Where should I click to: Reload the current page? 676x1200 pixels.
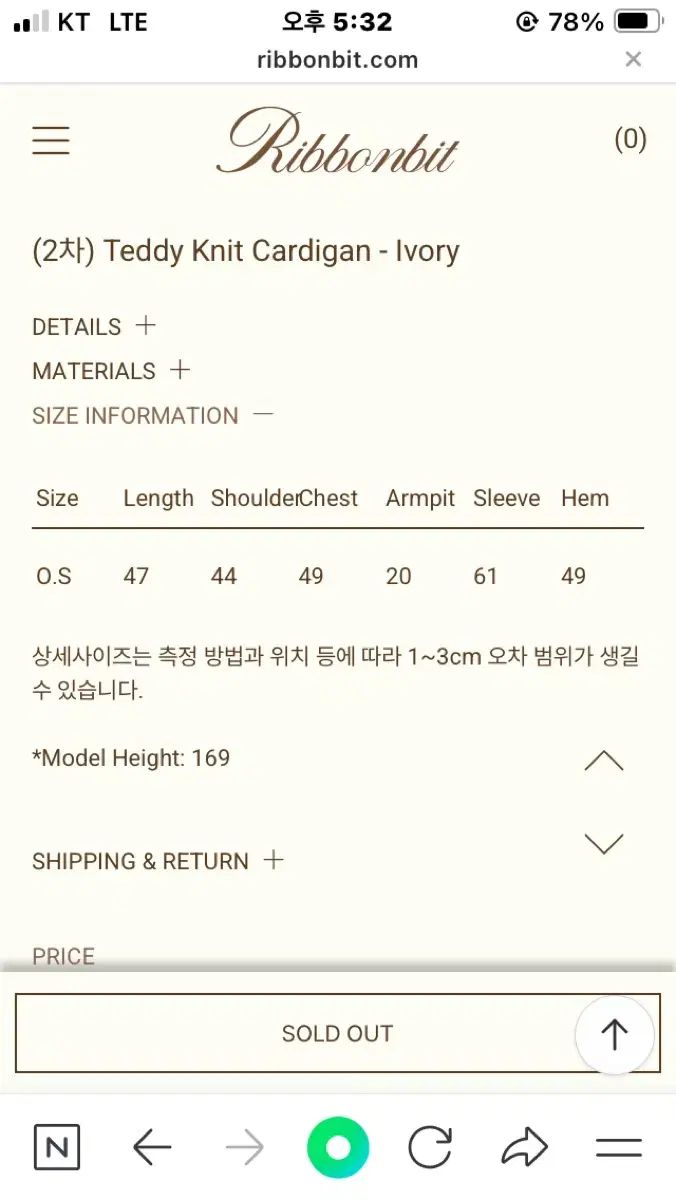[430, 1147]
